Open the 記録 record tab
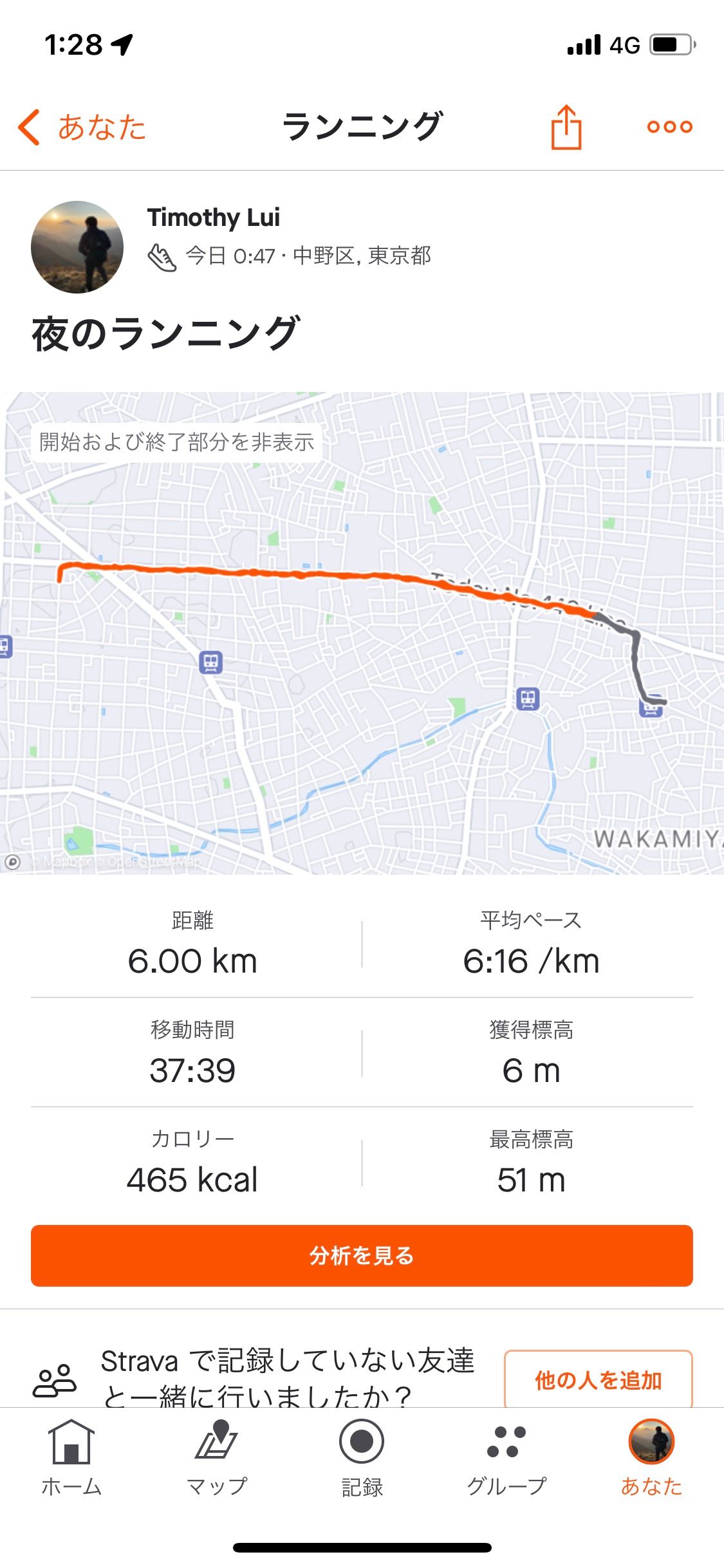The height and width of the screenshot is (1568, 724). click(x=362, y=1459)
